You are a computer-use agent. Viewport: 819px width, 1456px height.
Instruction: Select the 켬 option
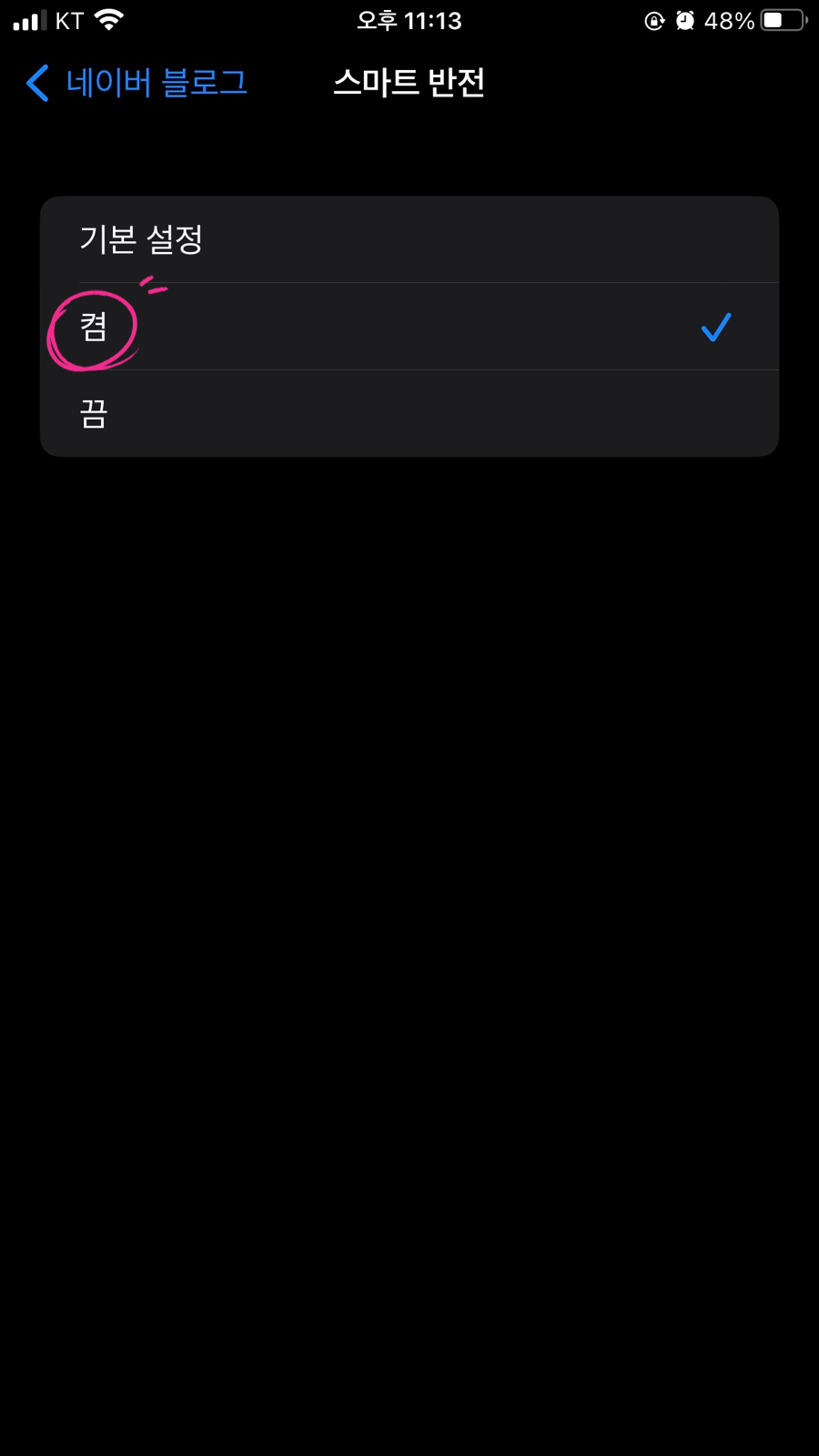coord(409,327)
